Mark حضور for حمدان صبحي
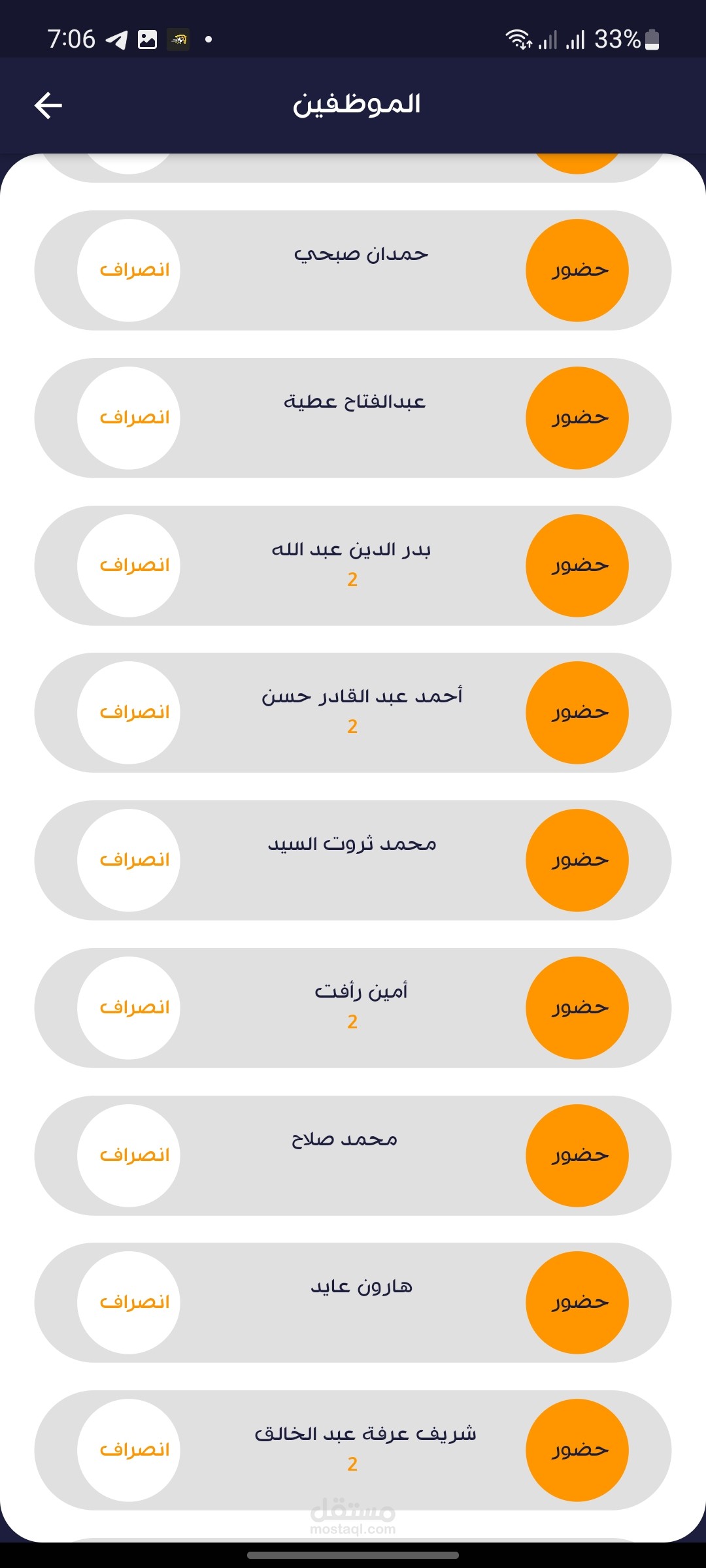Screen dimensions: 706x1568 (x=577, y=270)
